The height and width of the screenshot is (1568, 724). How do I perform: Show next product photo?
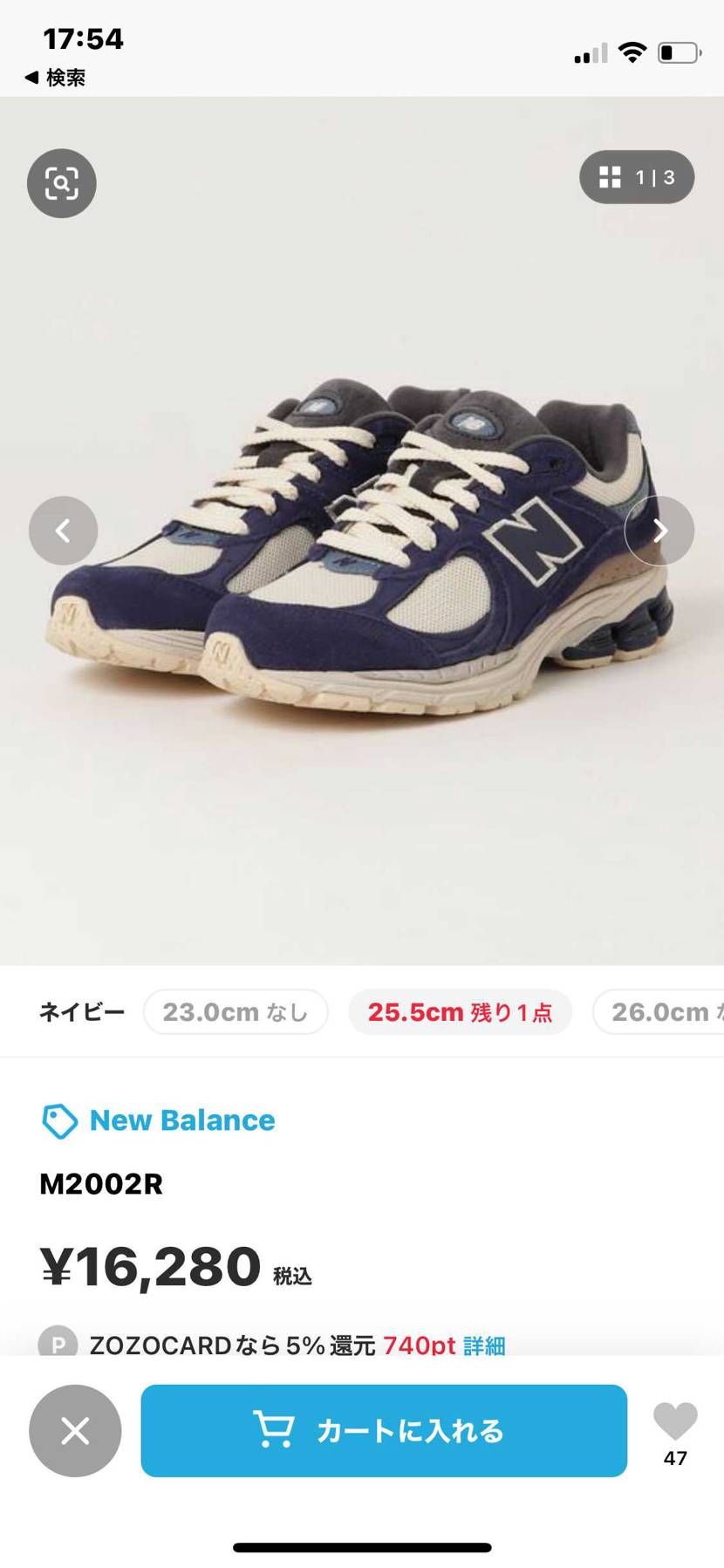659,531
